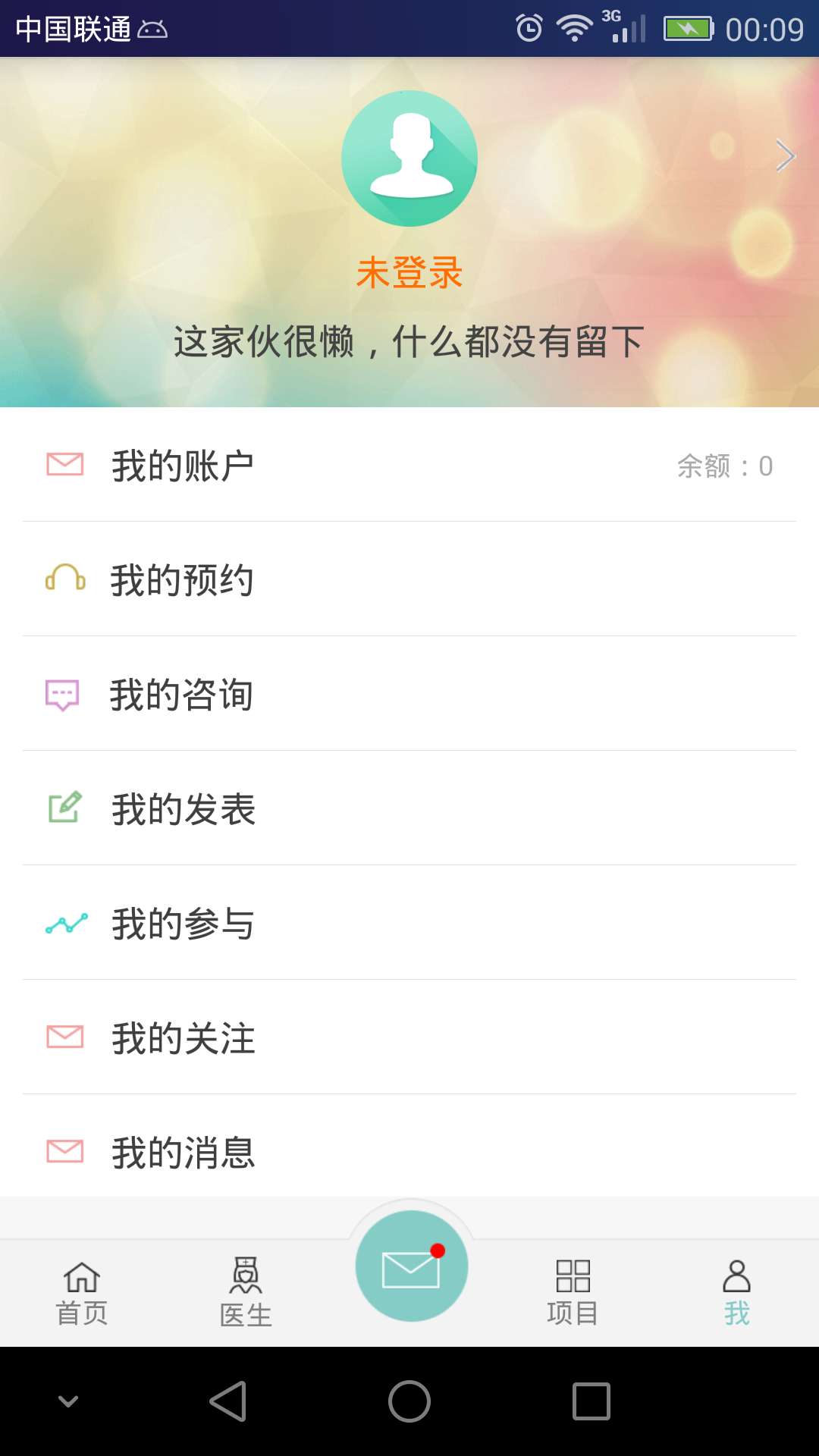Switch to the 医生 doctors tab
Image resolution: width=819 pixels, height=1456 pixels.
click(x=246, y=1293)
